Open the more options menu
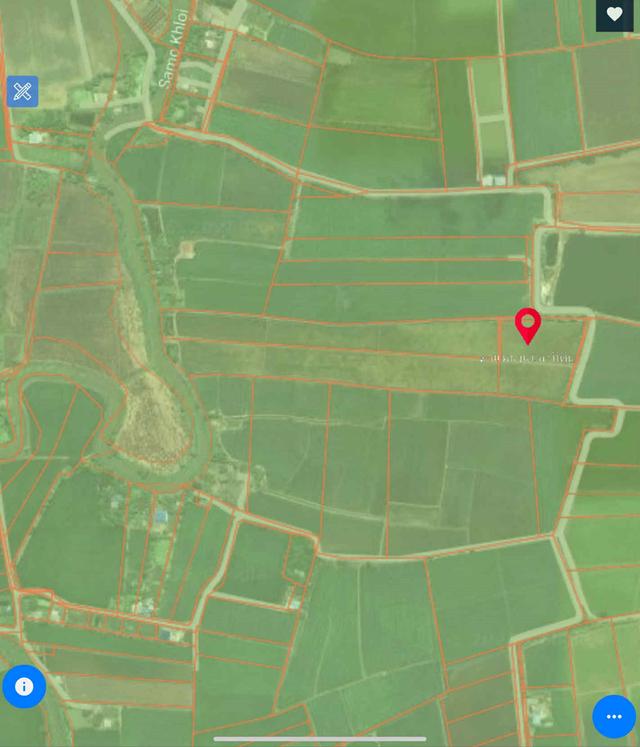The height and width of the screenshot is (747, 640). pyautogui.click(x=613, y=716)
